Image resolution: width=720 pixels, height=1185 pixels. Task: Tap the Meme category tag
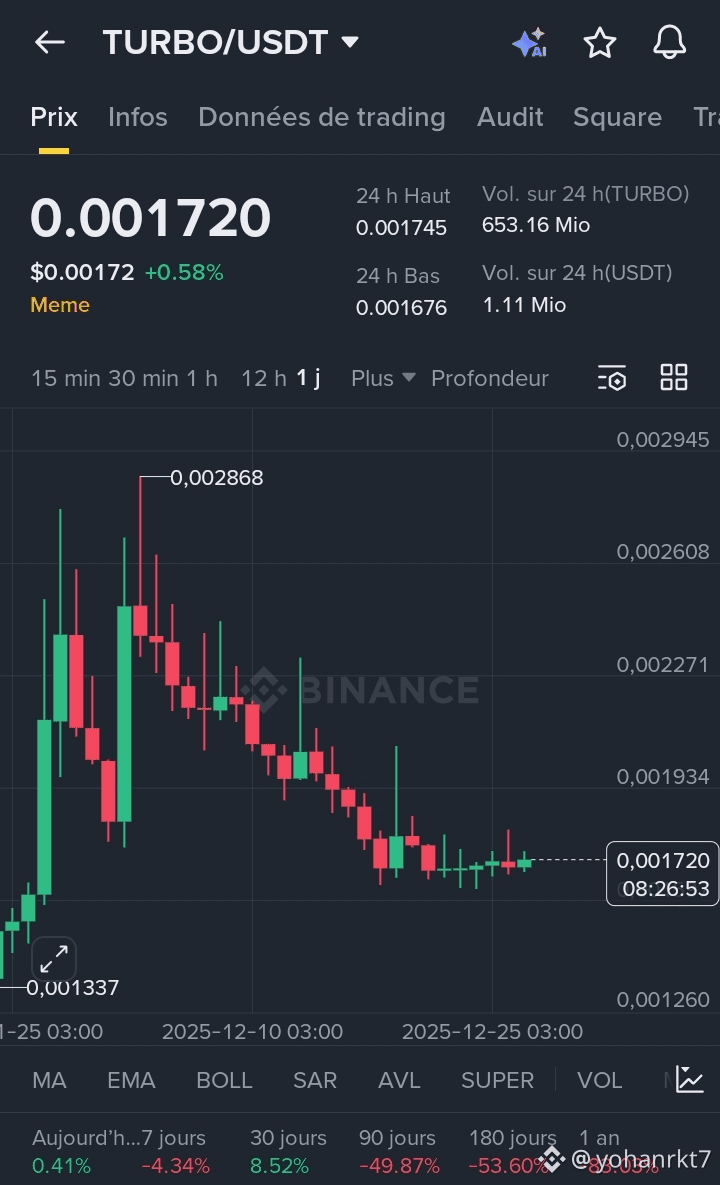60,305
